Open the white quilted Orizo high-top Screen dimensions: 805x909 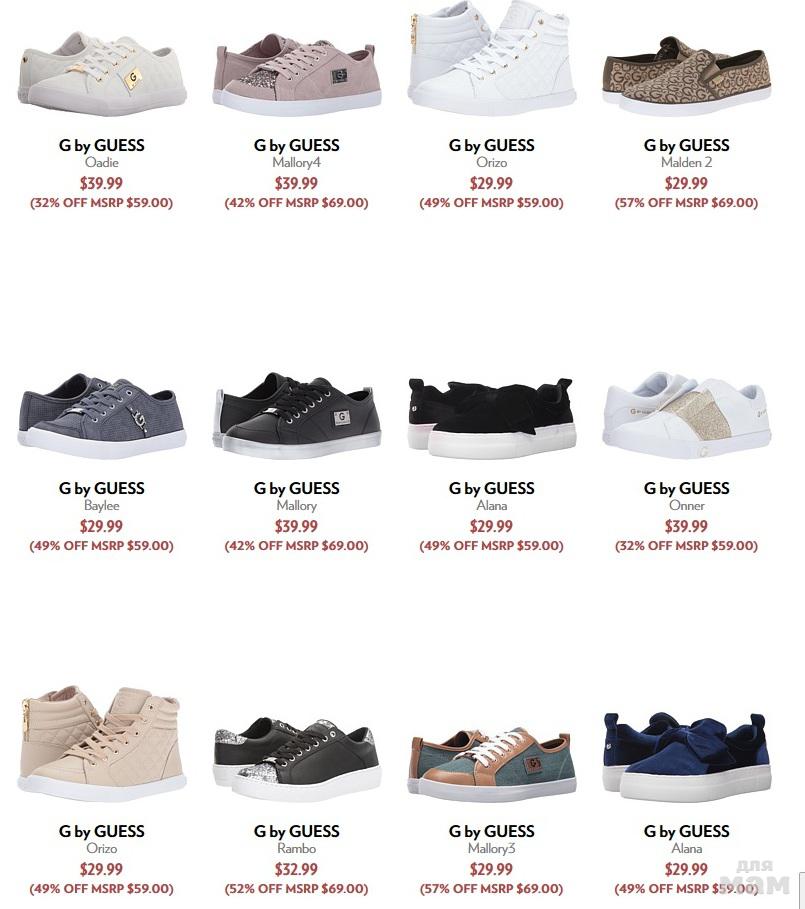click(491, 60)
